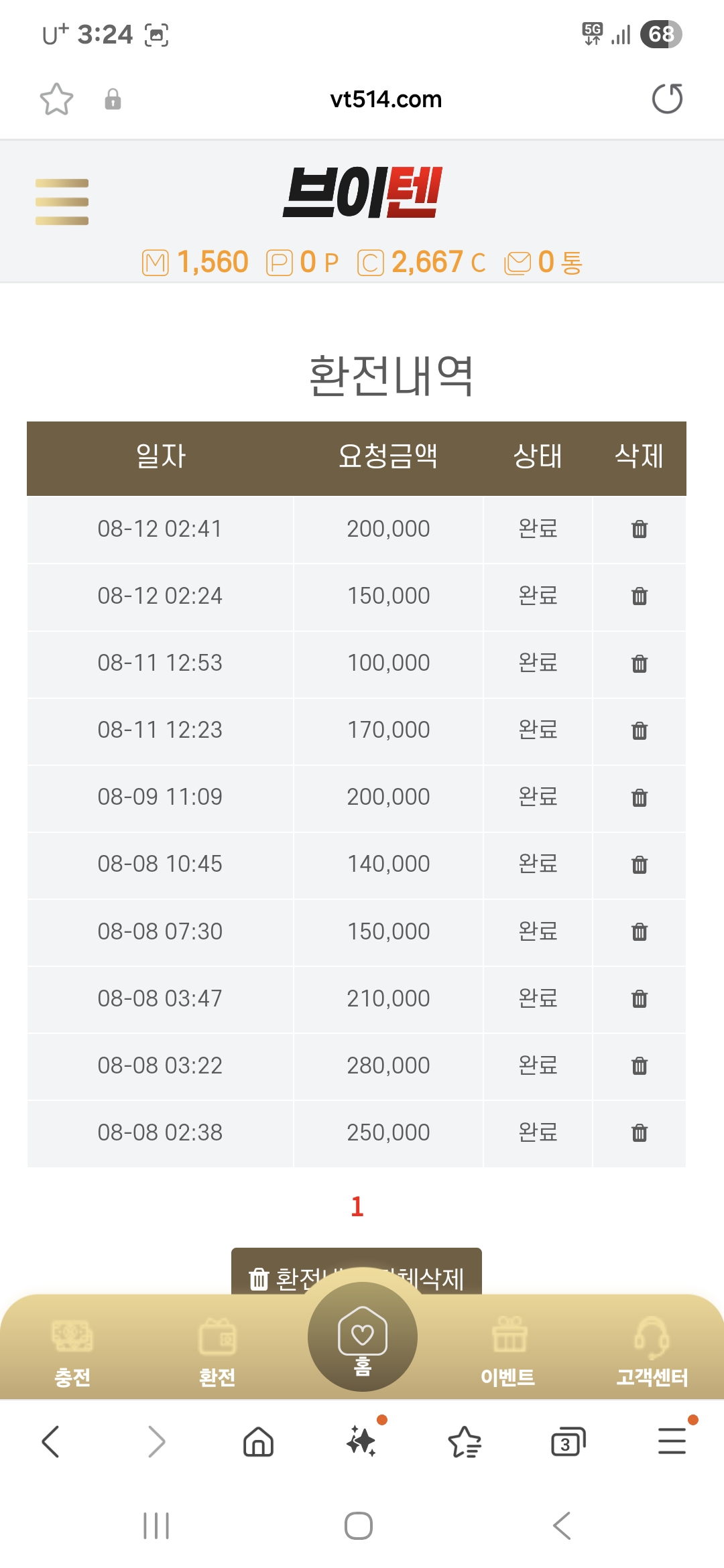
Task: Open the gold hamburger menu
Action: point(62,202)
